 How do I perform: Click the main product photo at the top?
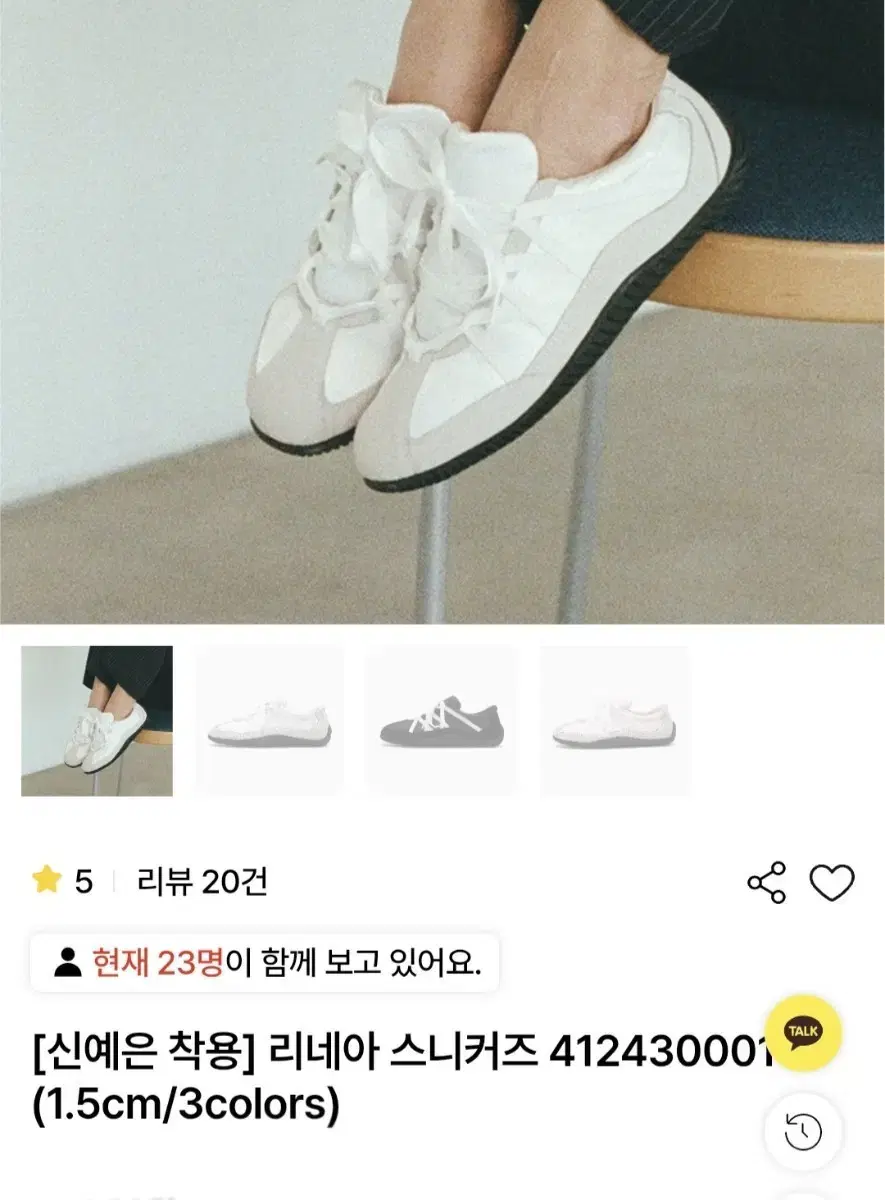[442, 310]
